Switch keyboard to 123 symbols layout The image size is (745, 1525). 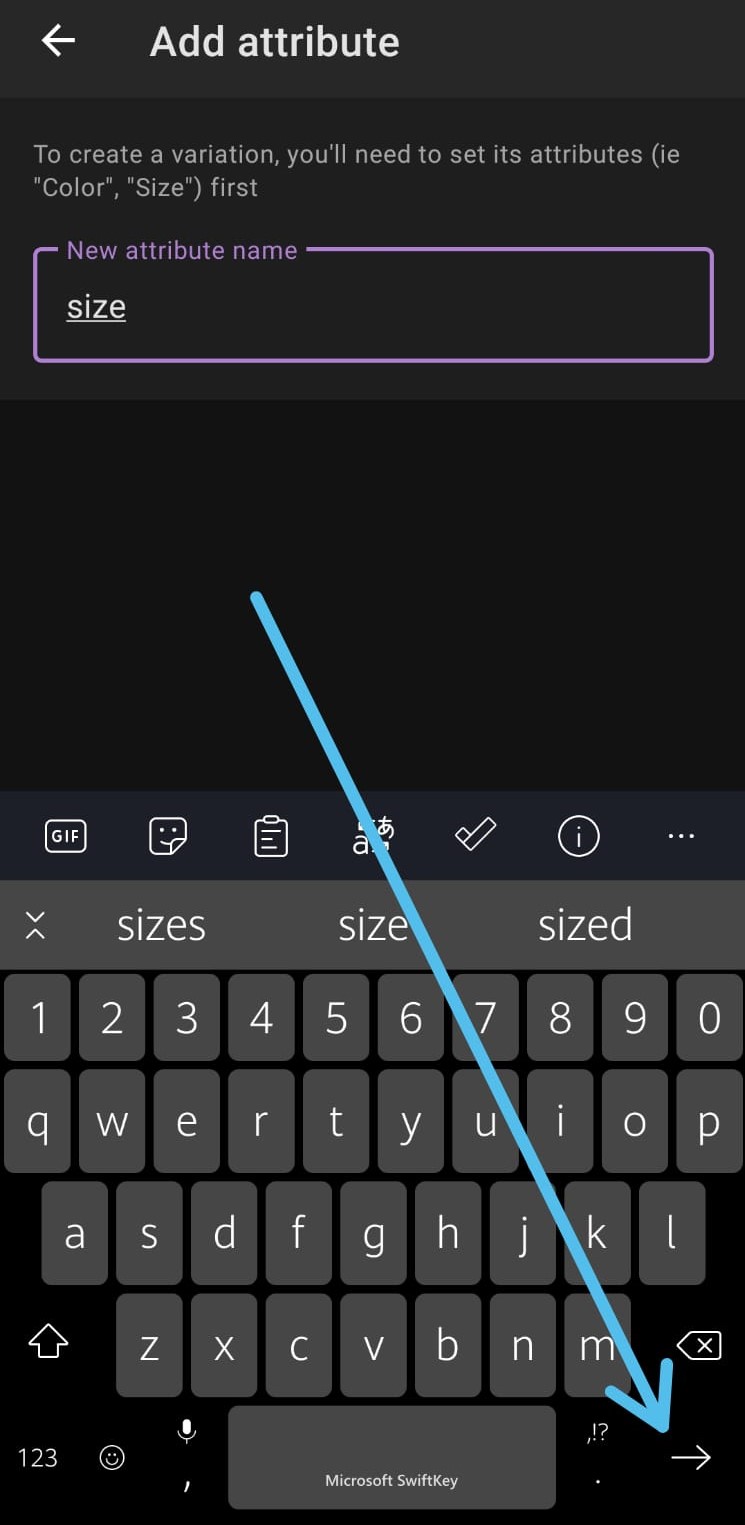[x=38, y=1457]
